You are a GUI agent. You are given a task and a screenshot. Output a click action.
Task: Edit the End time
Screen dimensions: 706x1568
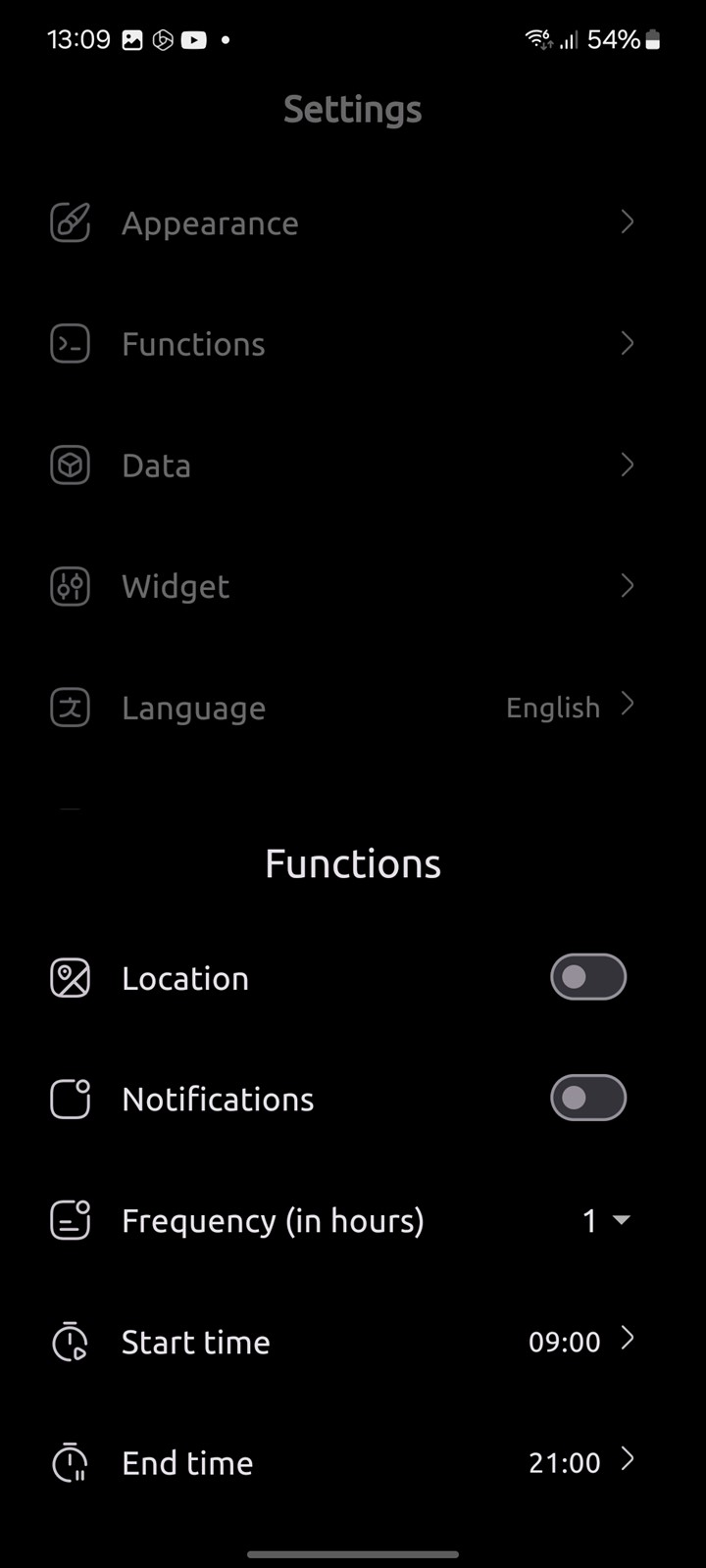[579, 1463]
